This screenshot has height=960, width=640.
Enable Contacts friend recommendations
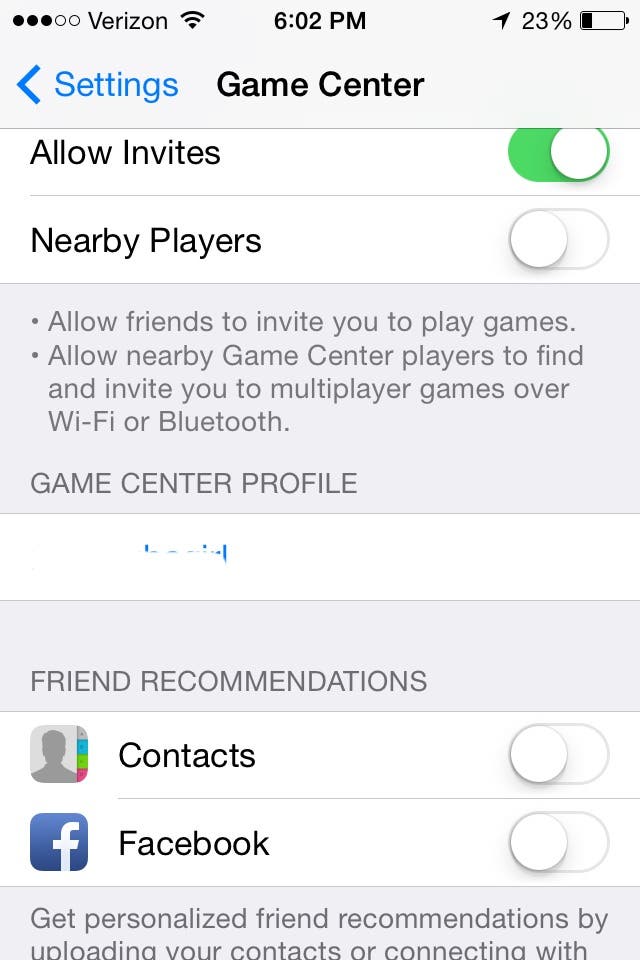tap(558, 755)
